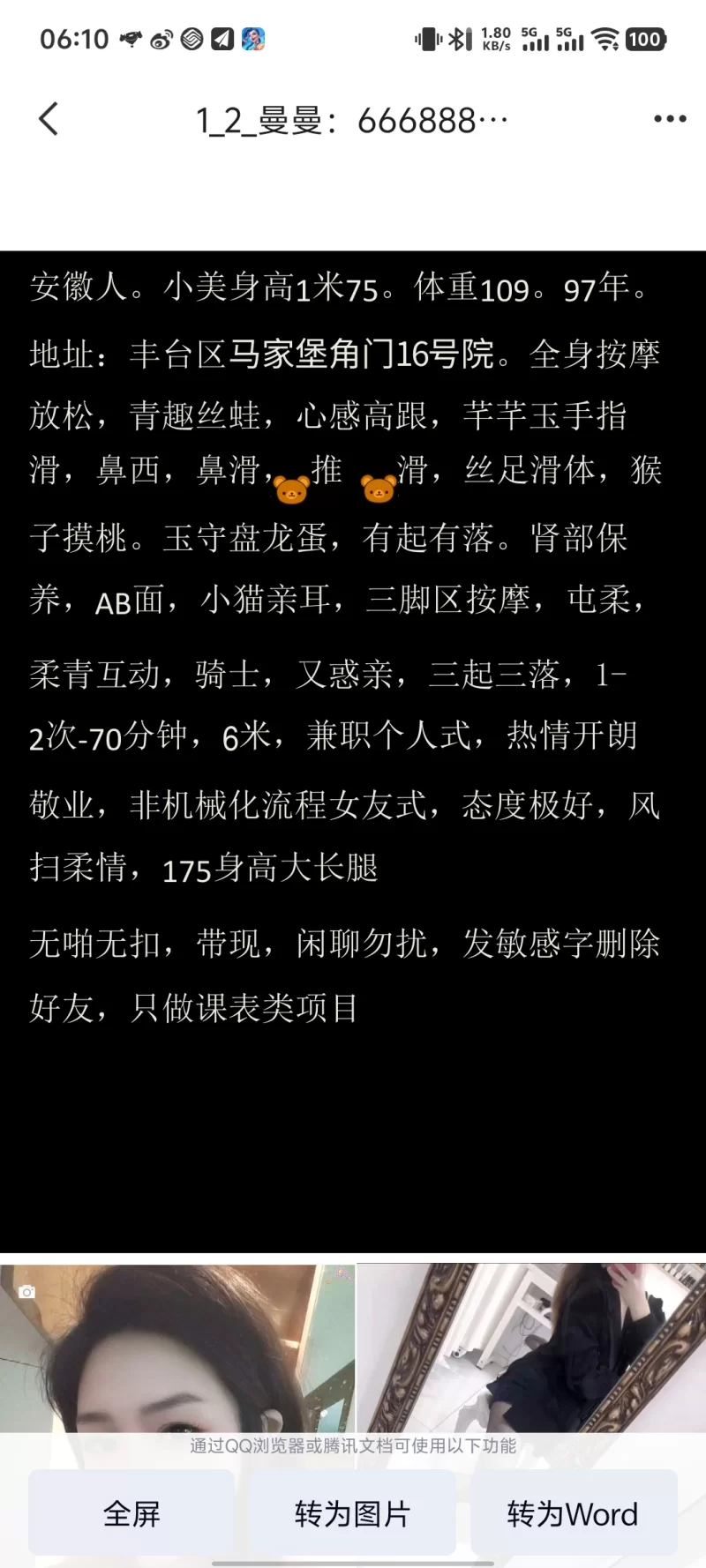The image size is (706, 1568).
Task: Tap the 全屏 fullscreen button
Action: tap(131, 1513)
